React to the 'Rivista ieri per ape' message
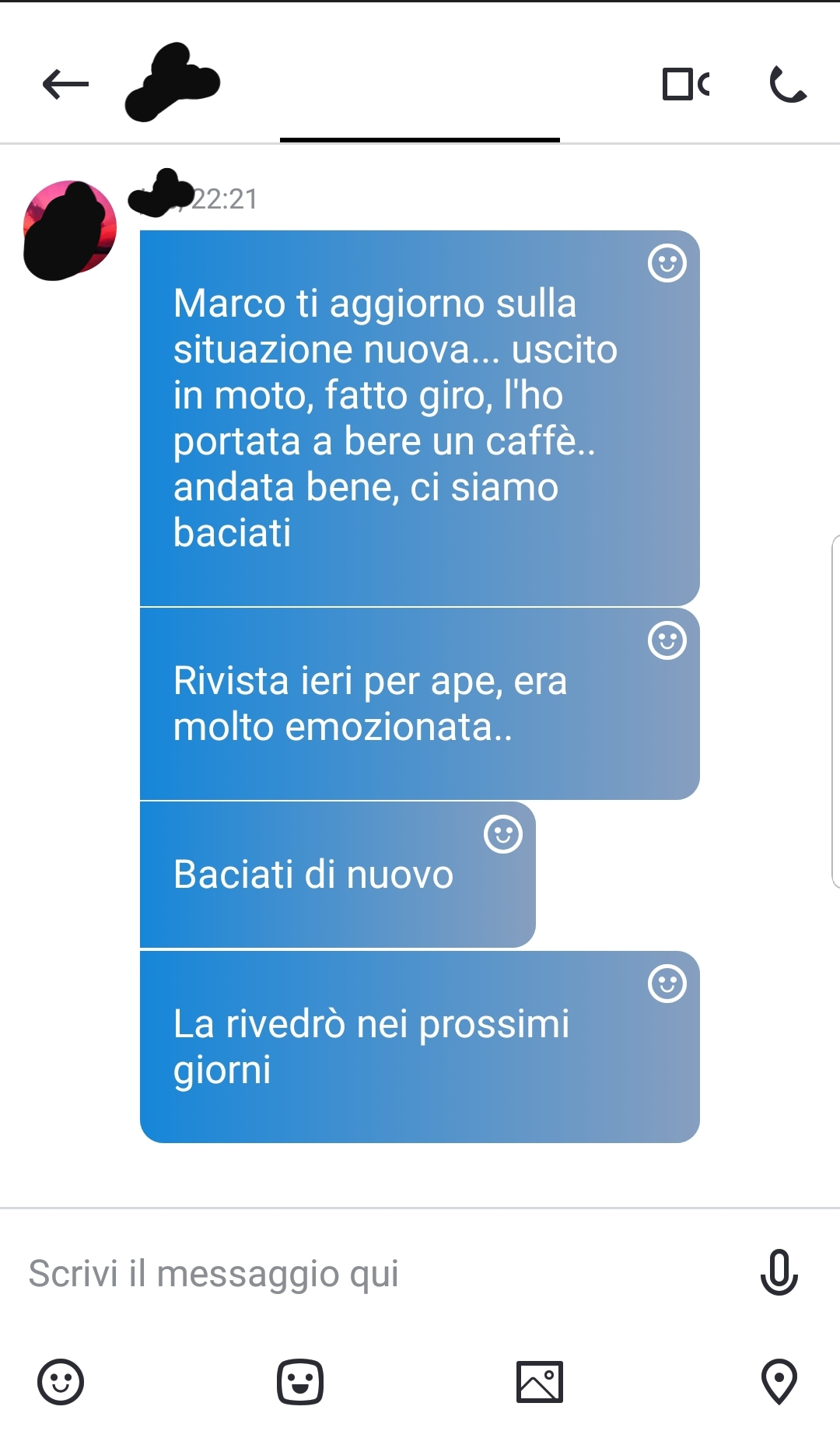This screenshot has height=1438, width=840. [x=667, y=640]
